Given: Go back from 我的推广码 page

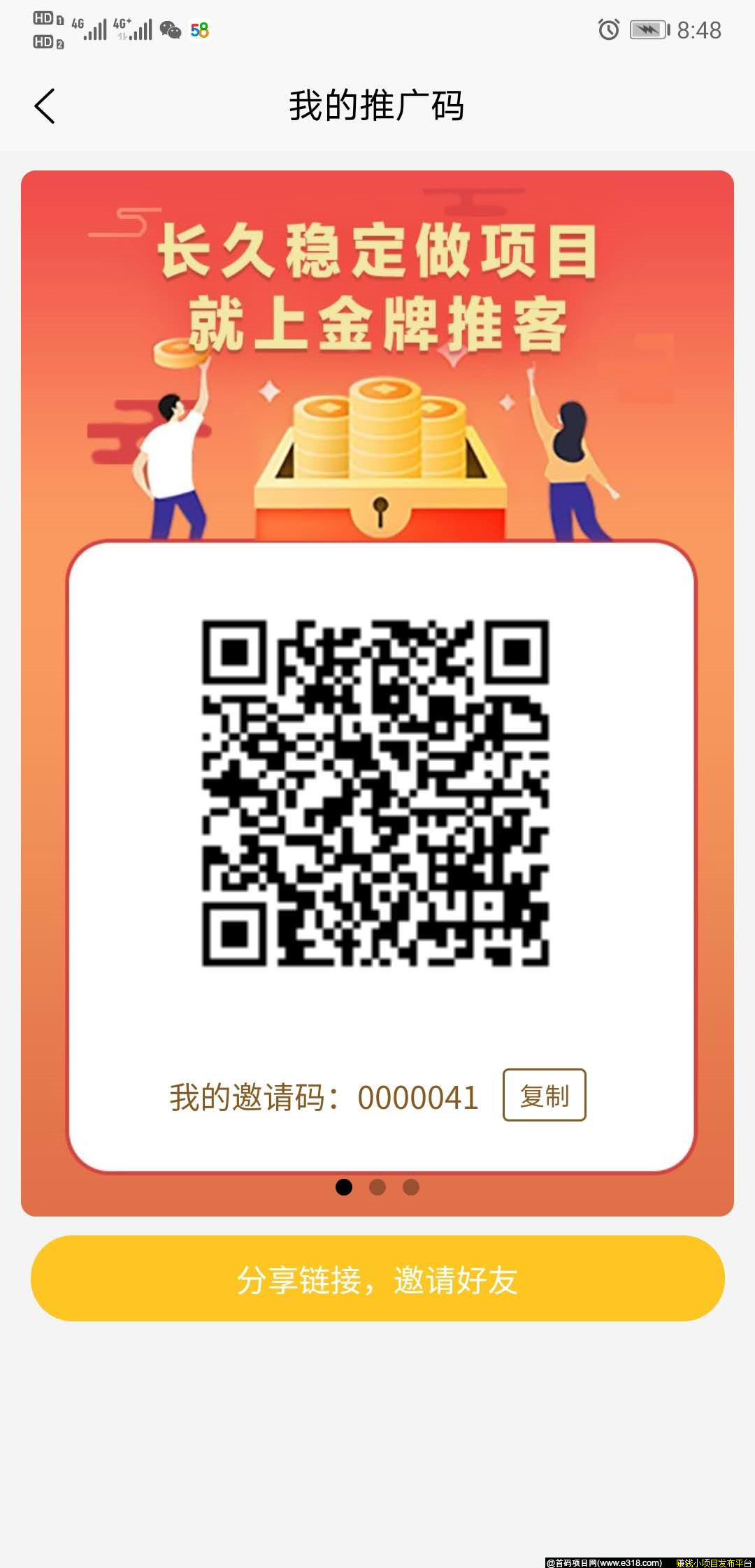Looking at the screenshot, I should tap(45, 106).
